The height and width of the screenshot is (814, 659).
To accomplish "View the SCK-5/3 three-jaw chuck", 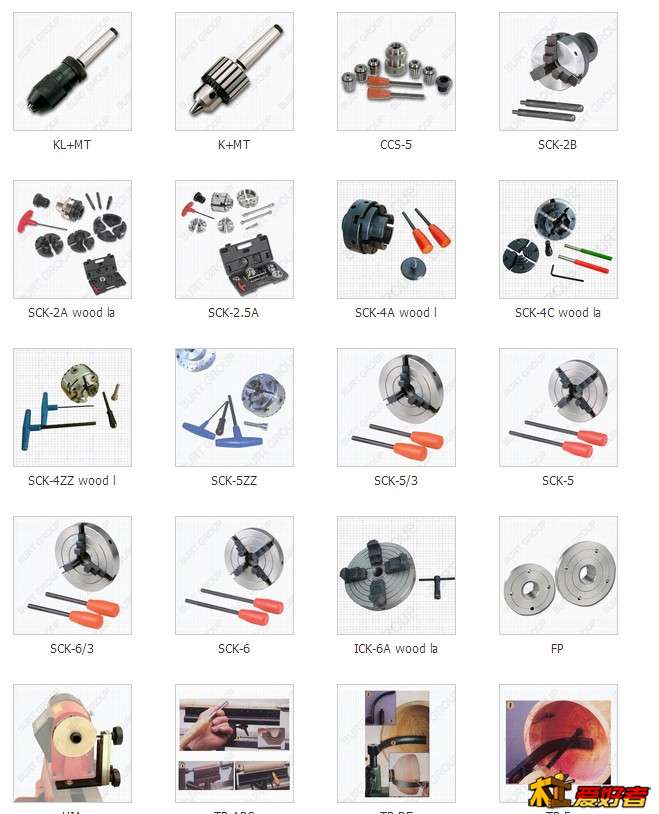I will pyautogui.click(x=396, y=408).
